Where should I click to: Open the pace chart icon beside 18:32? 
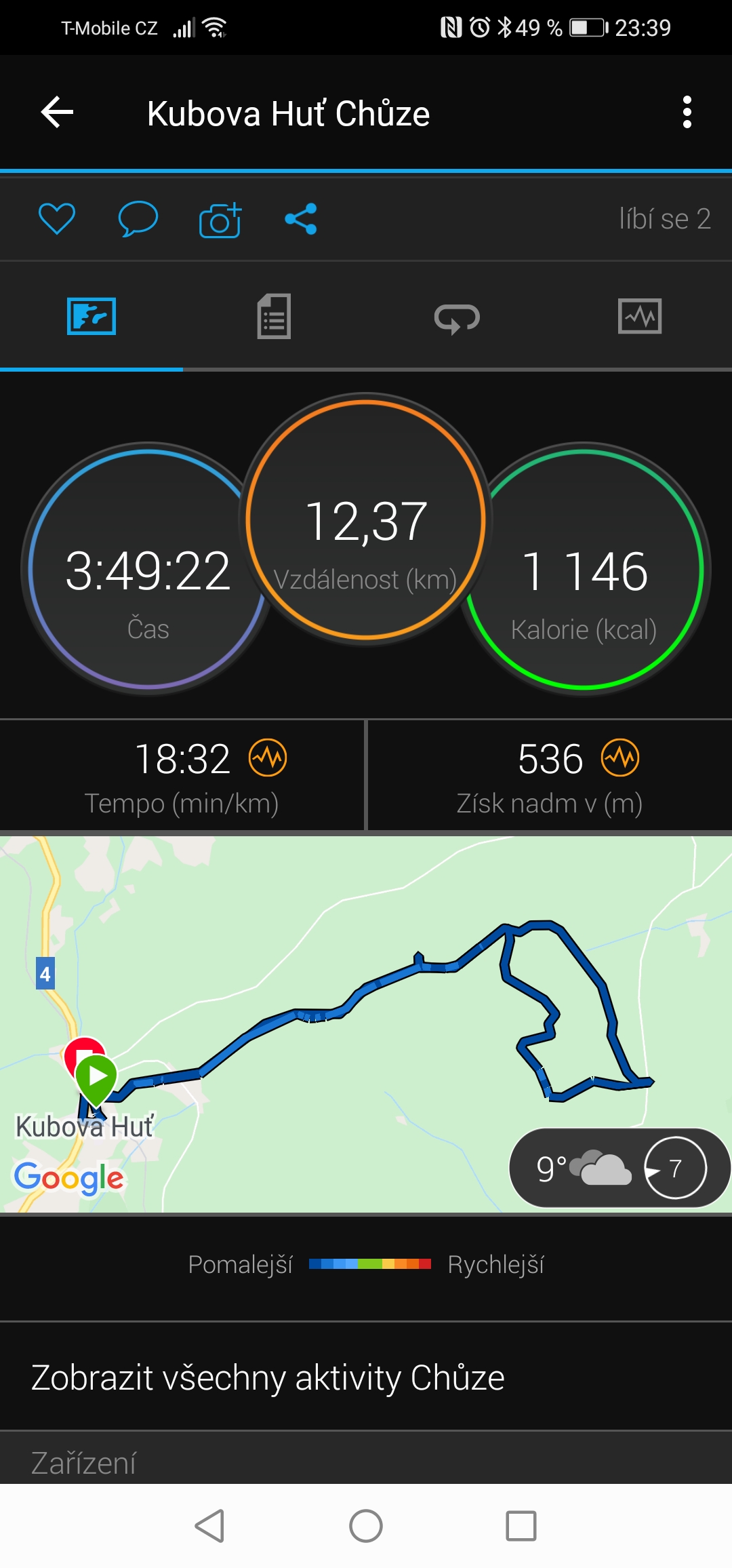pos(268,758)
